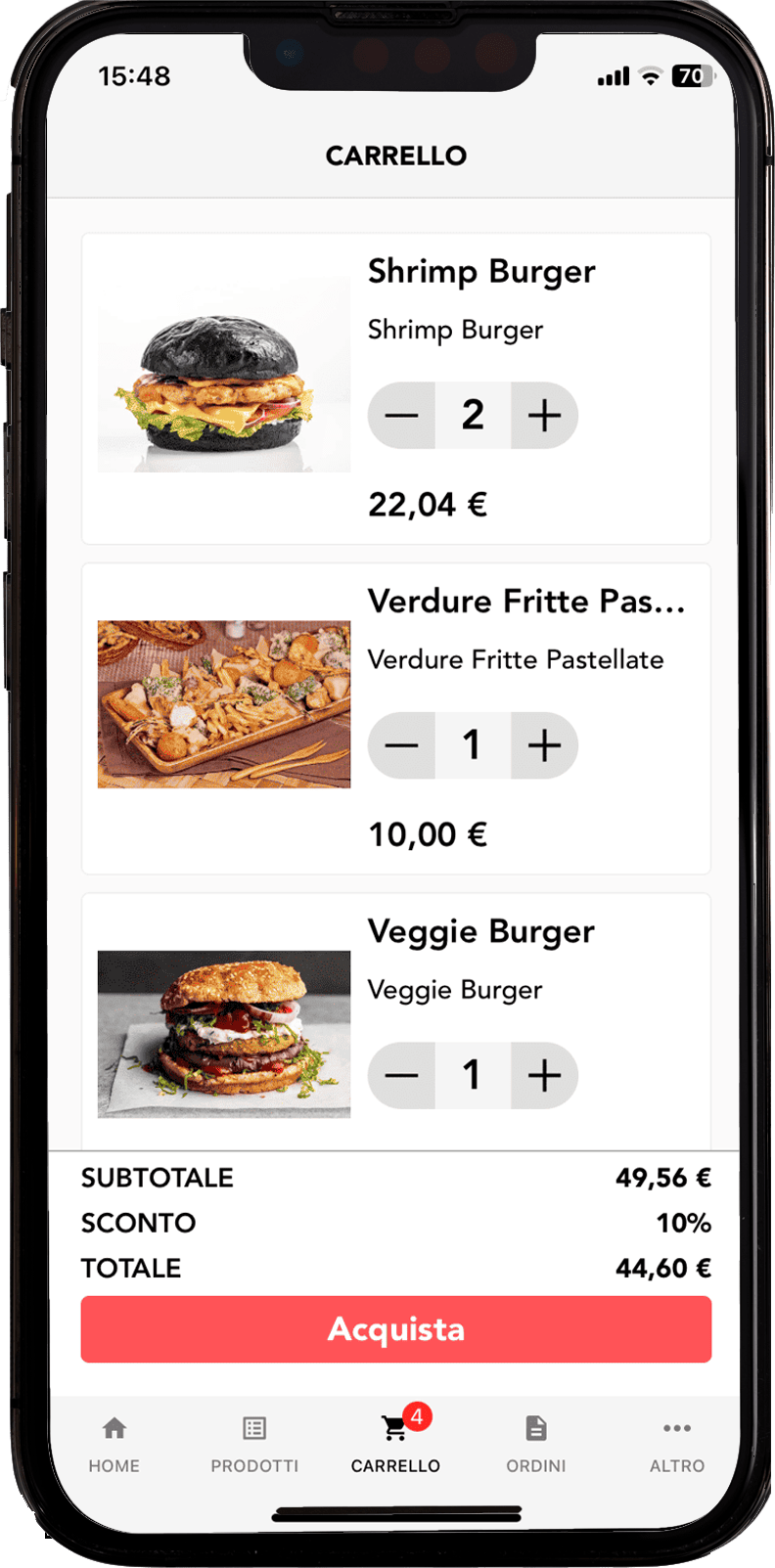Increase Shrimp Burger quantity
775x1568 pixels.
544,416
